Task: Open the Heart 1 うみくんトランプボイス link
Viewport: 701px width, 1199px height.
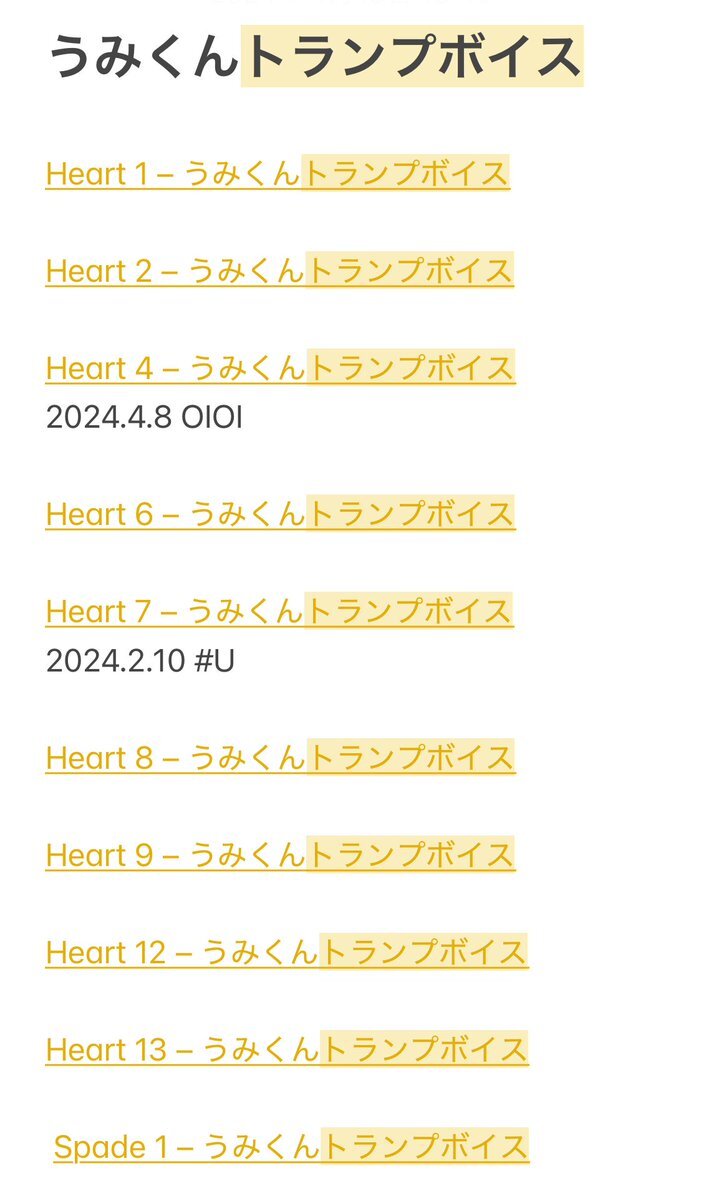Action: click(277, 174)
